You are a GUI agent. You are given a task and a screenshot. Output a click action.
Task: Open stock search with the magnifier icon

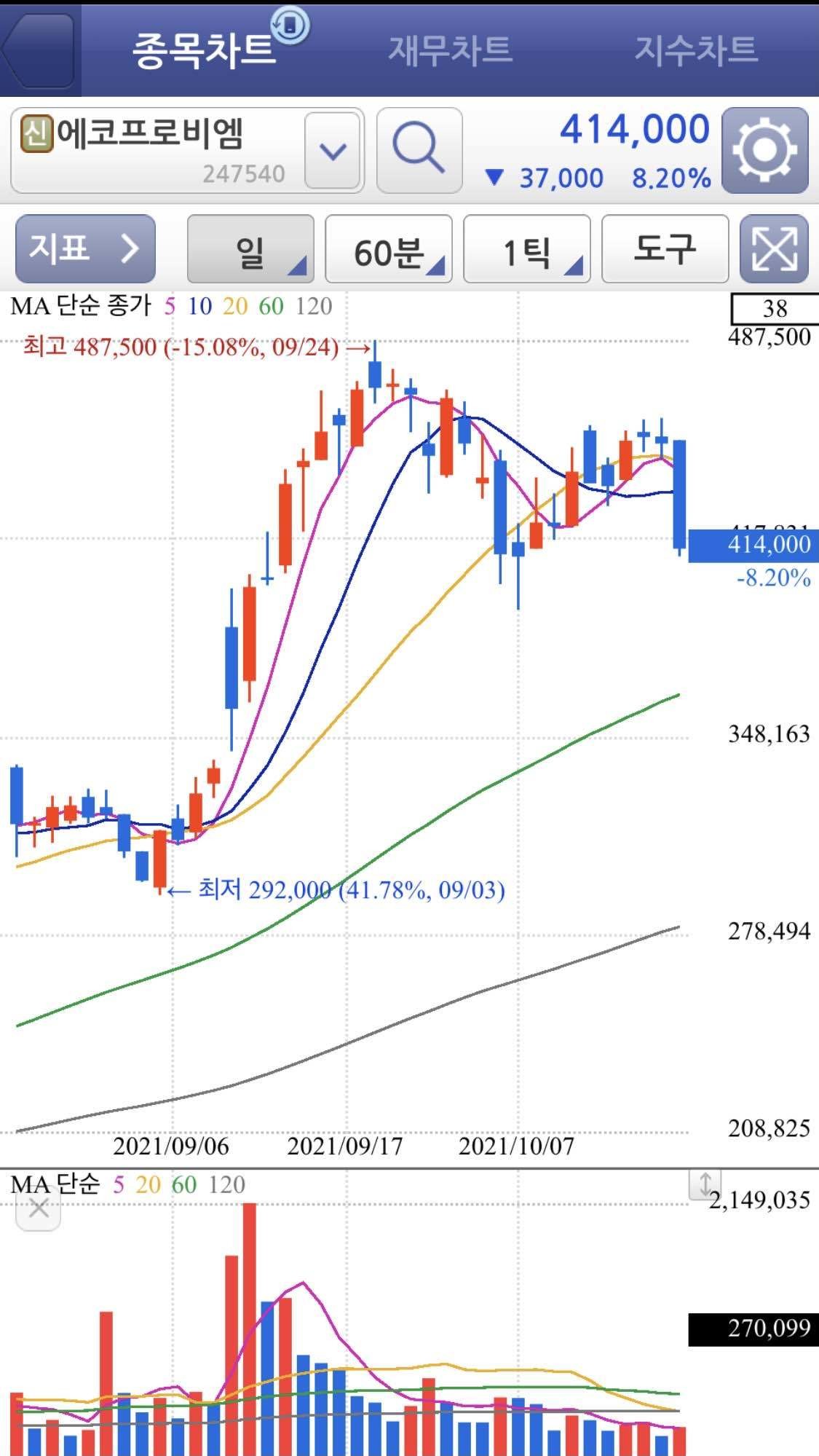419,151
